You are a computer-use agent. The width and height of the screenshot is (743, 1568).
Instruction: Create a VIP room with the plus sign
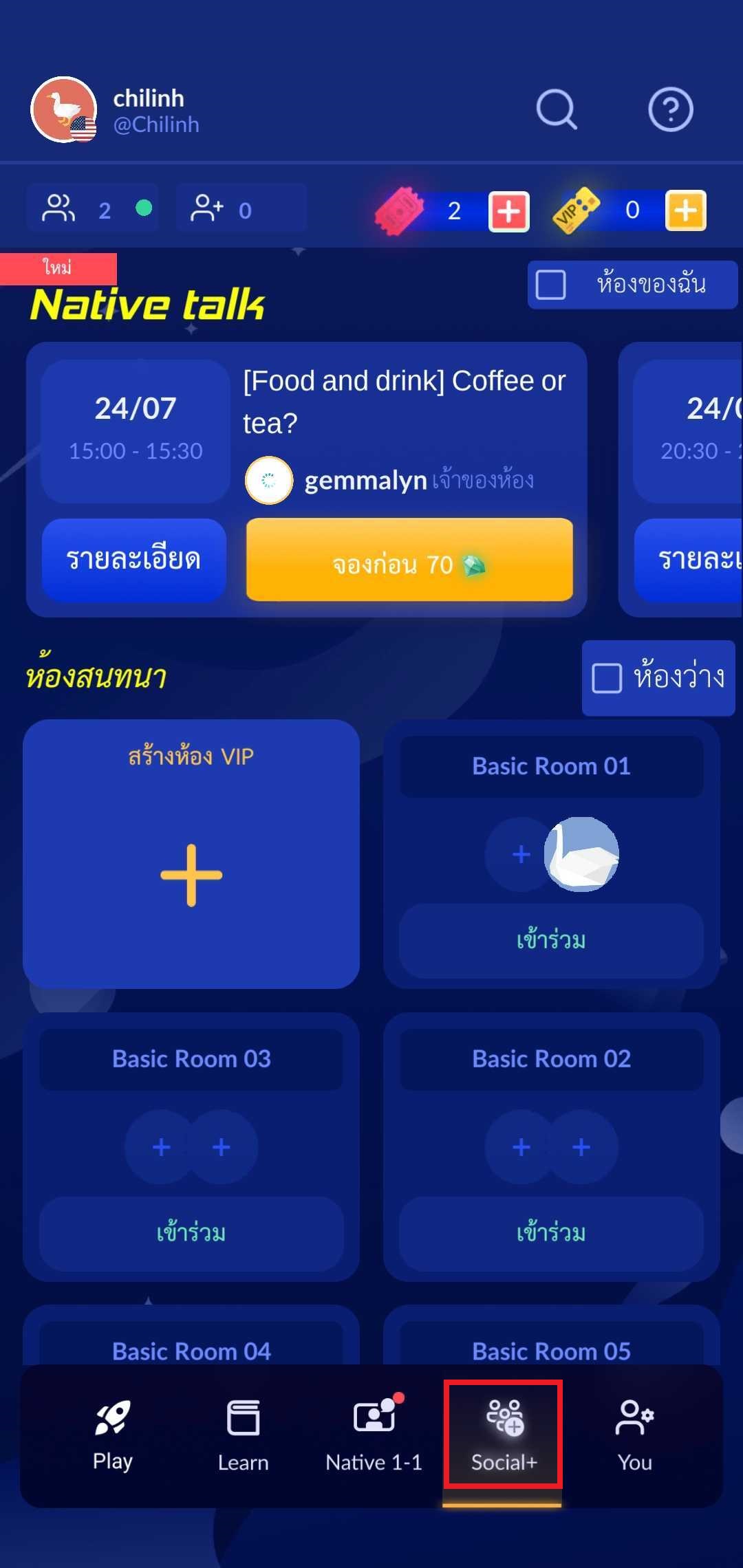pos(191,873)
